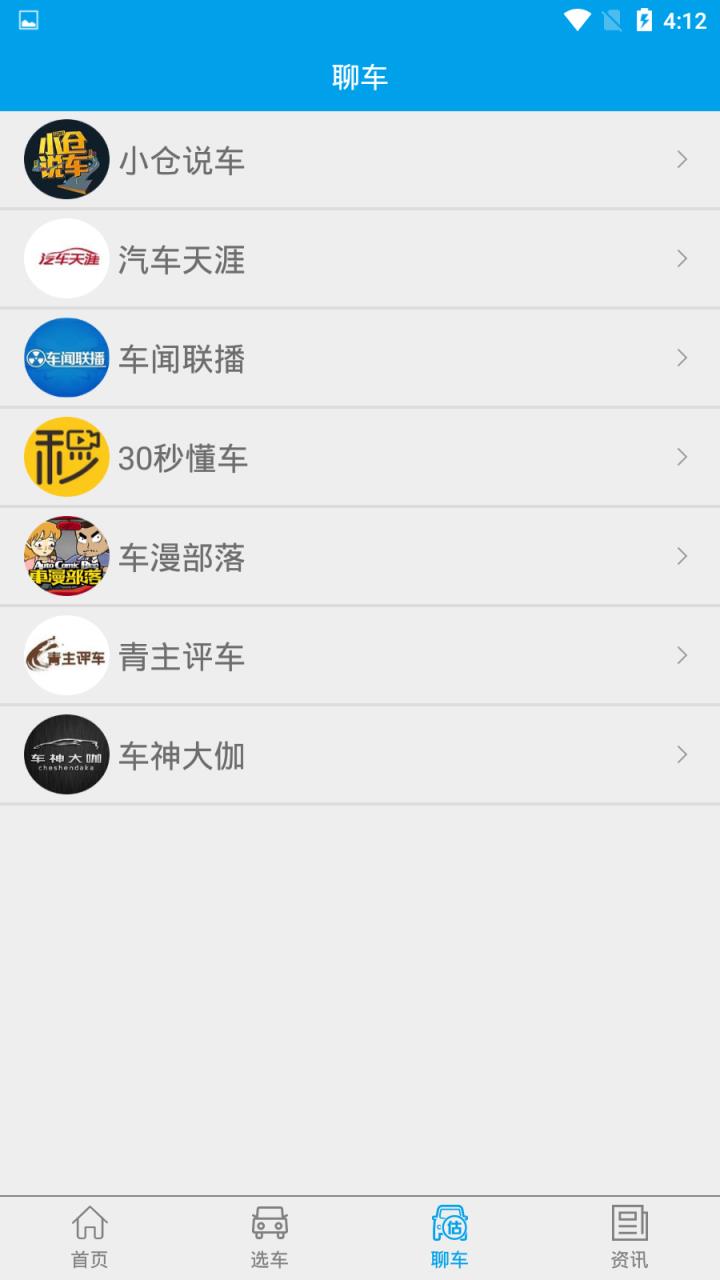Open the 选车 section

coord(269,1236)
